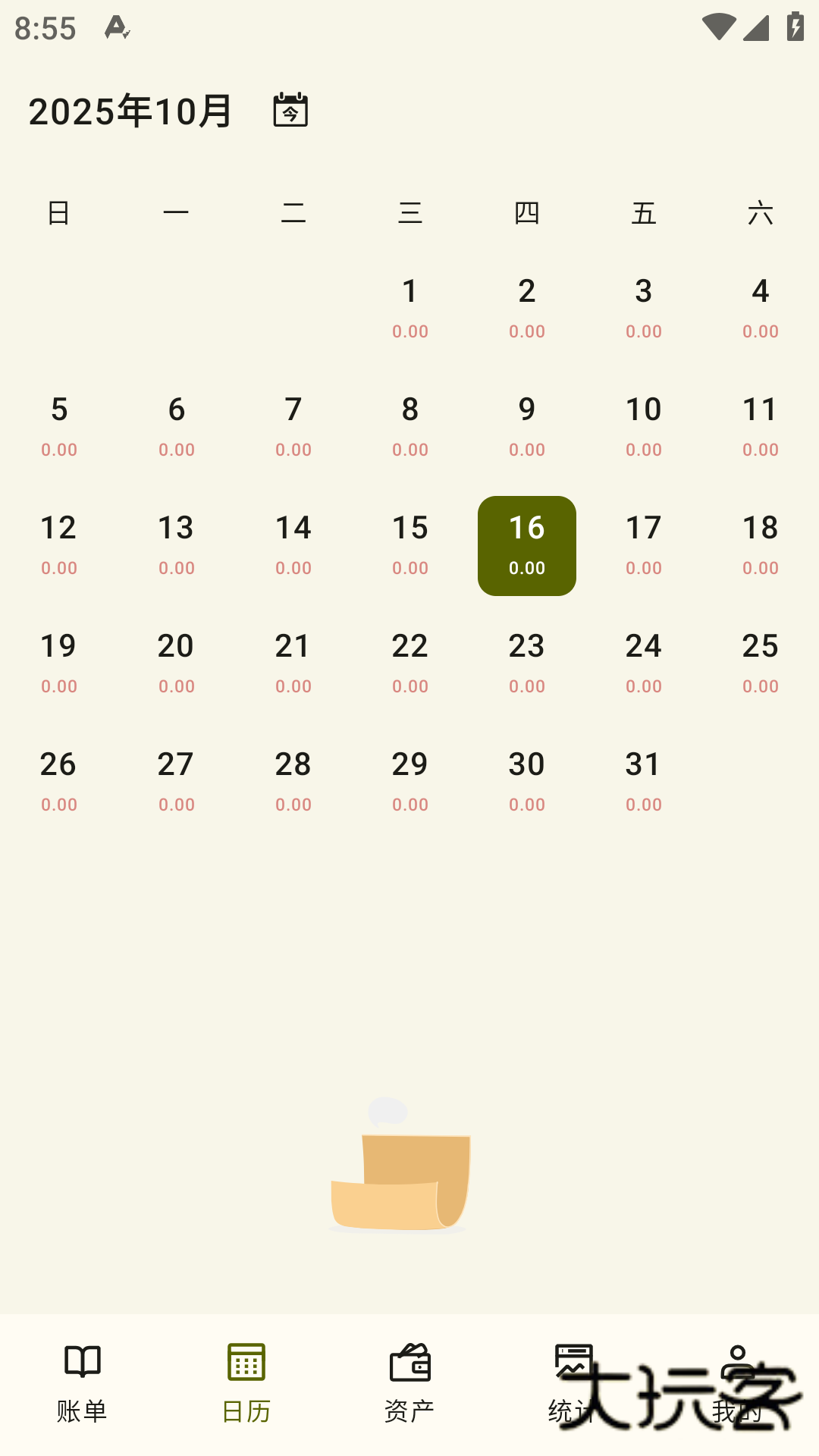
Task: Tap day 6 on the calendar
Action: click(176, 427)
